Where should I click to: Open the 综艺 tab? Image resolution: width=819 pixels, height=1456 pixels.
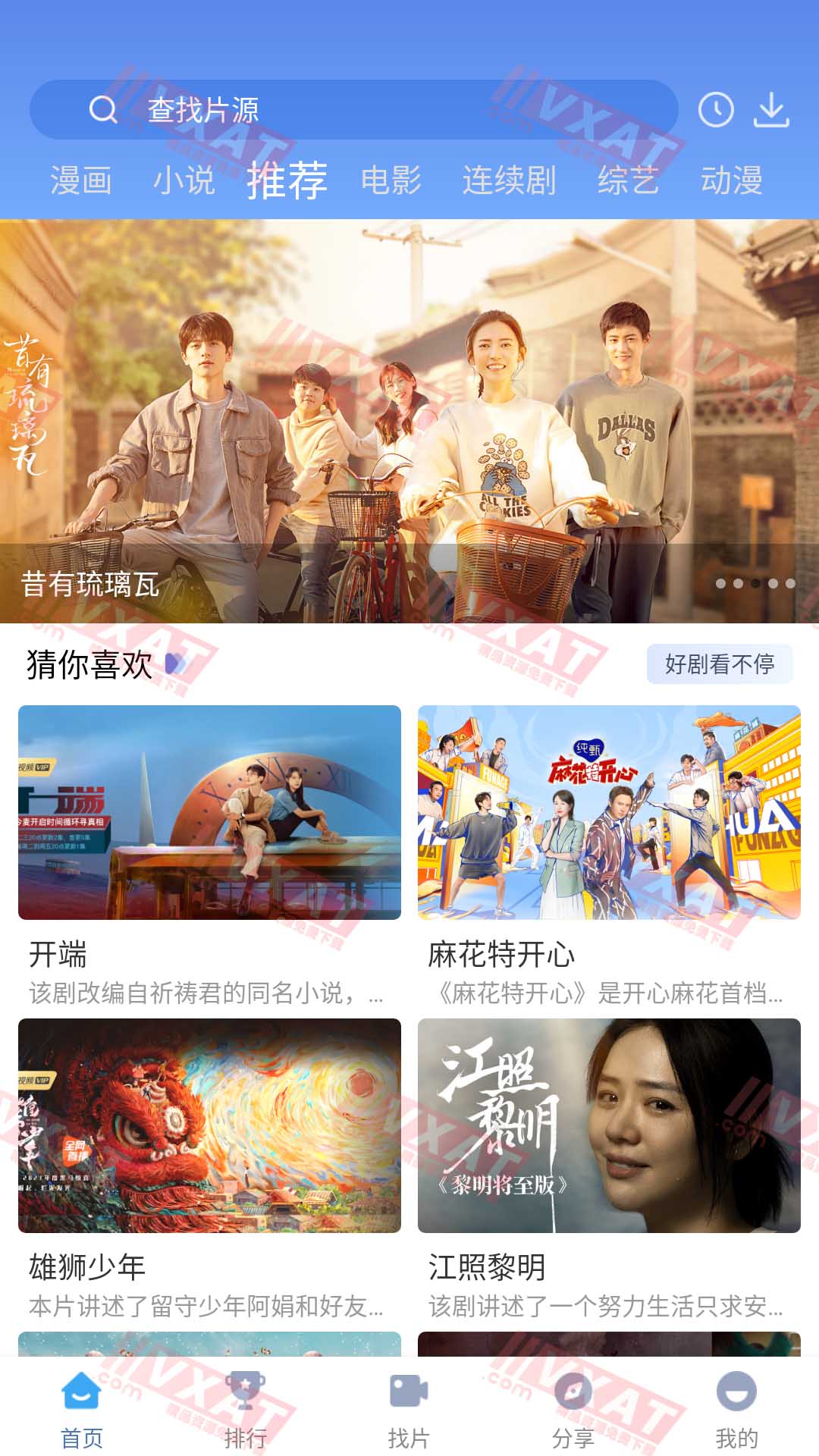coord(628,180)
